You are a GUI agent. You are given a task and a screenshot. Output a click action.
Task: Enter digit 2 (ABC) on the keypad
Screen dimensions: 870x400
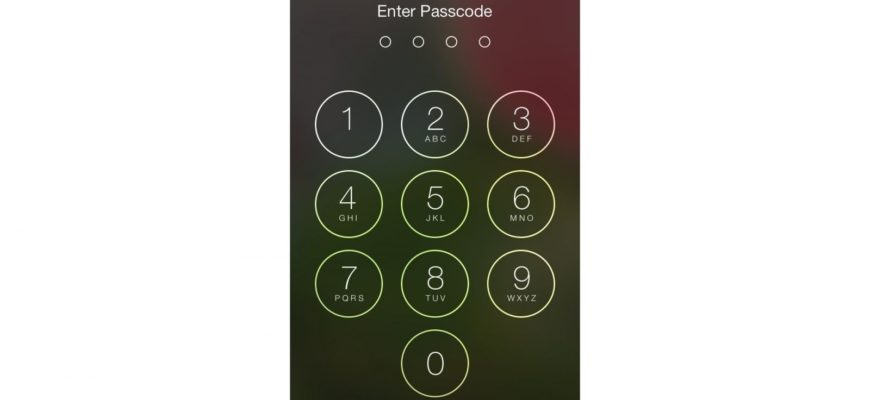(x=434, y=124)
